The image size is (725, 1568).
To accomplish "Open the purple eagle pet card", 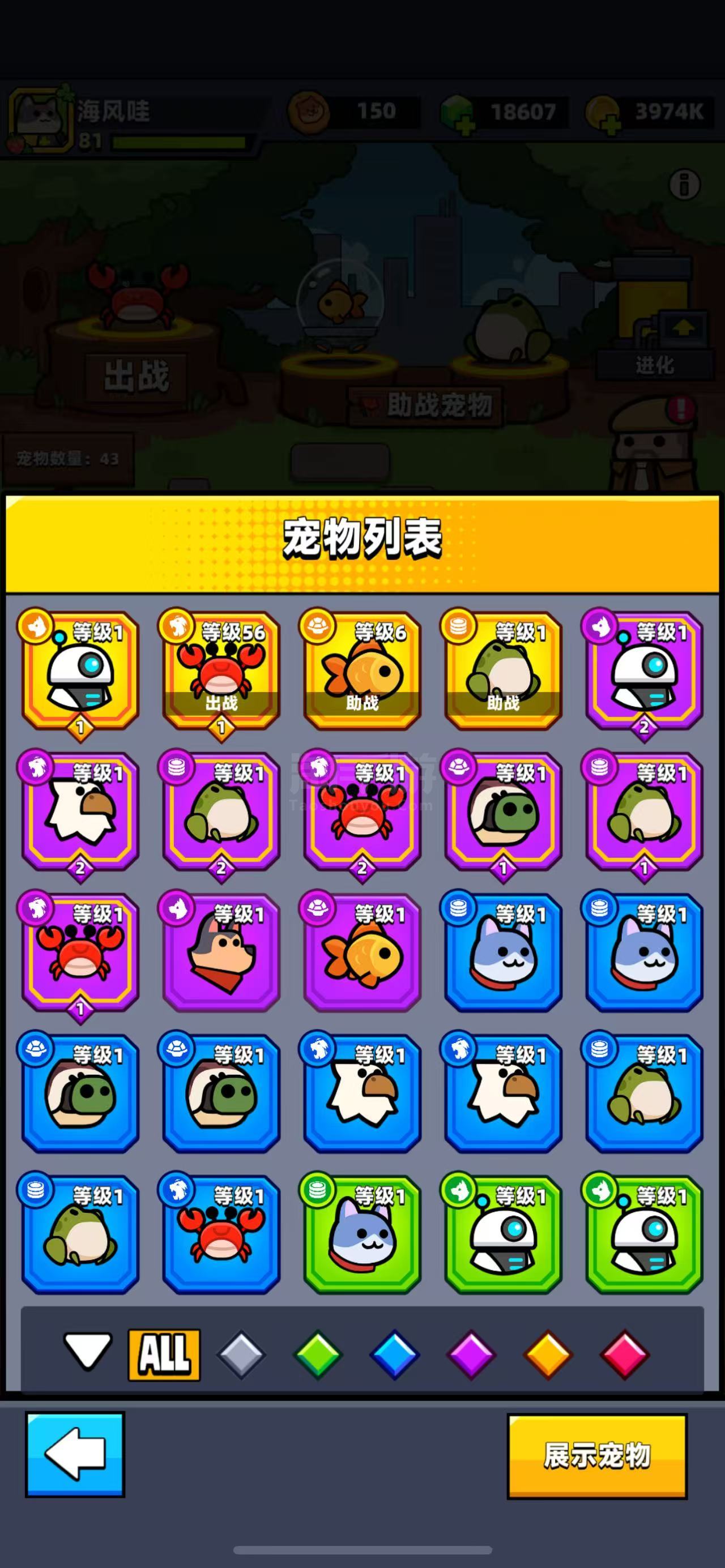I will pyautogui.click(x=80, y=811).
